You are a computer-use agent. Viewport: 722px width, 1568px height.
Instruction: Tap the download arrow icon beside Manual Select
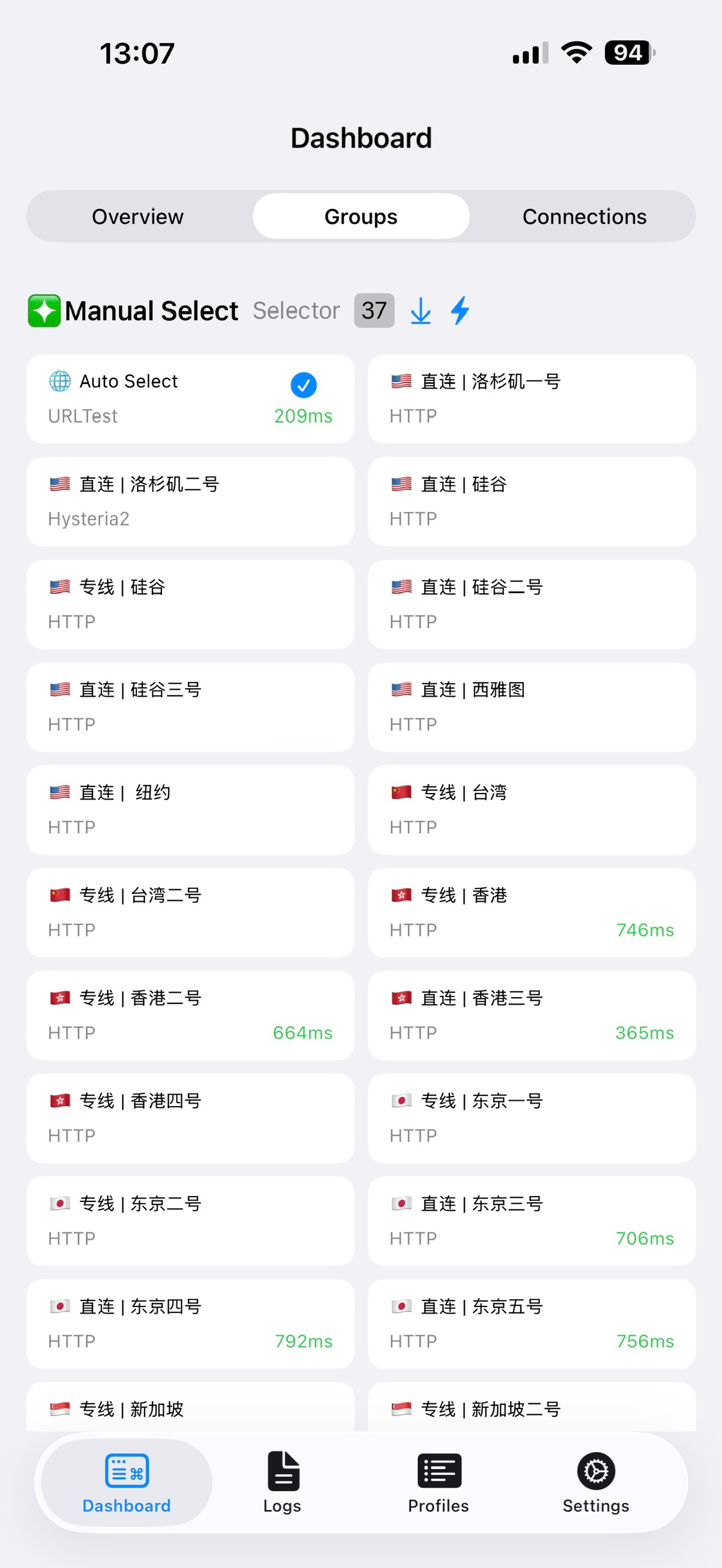click(x=421, y=311)
